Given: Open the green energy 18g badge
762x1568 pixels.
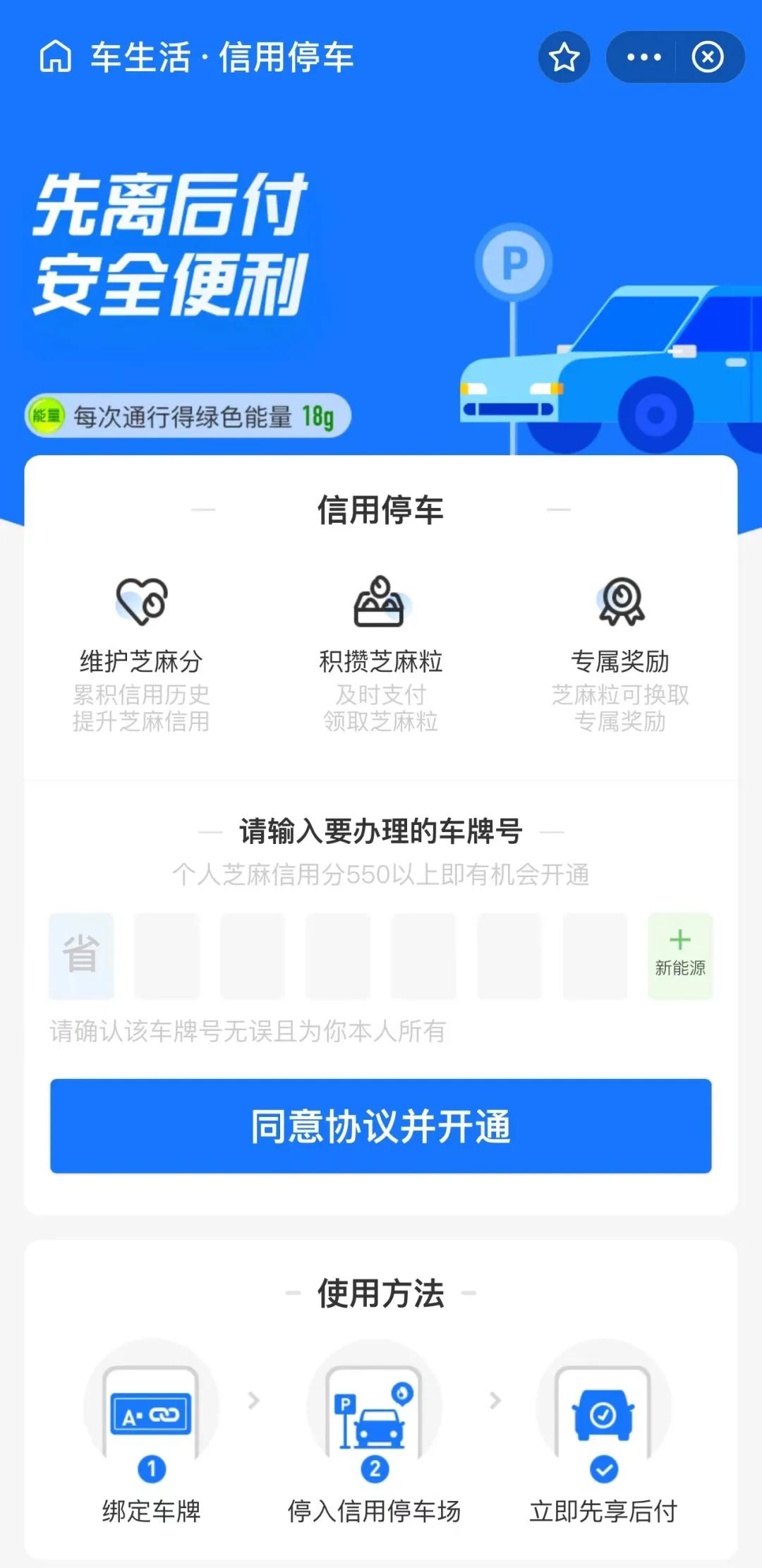Looking at the screenshot, I should click(188, 416).
